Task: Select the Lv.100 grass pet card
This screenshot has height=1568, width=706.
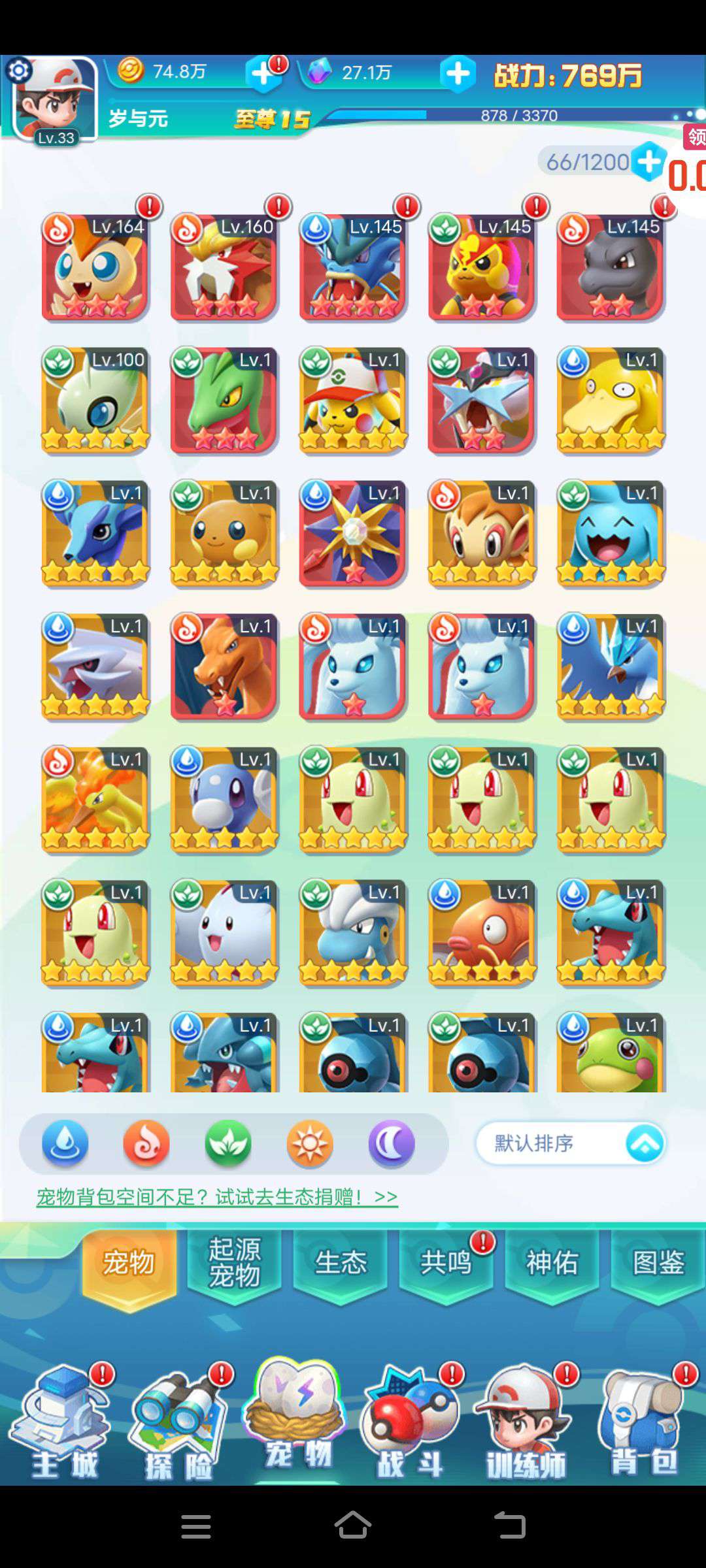Action: [95, 400]
